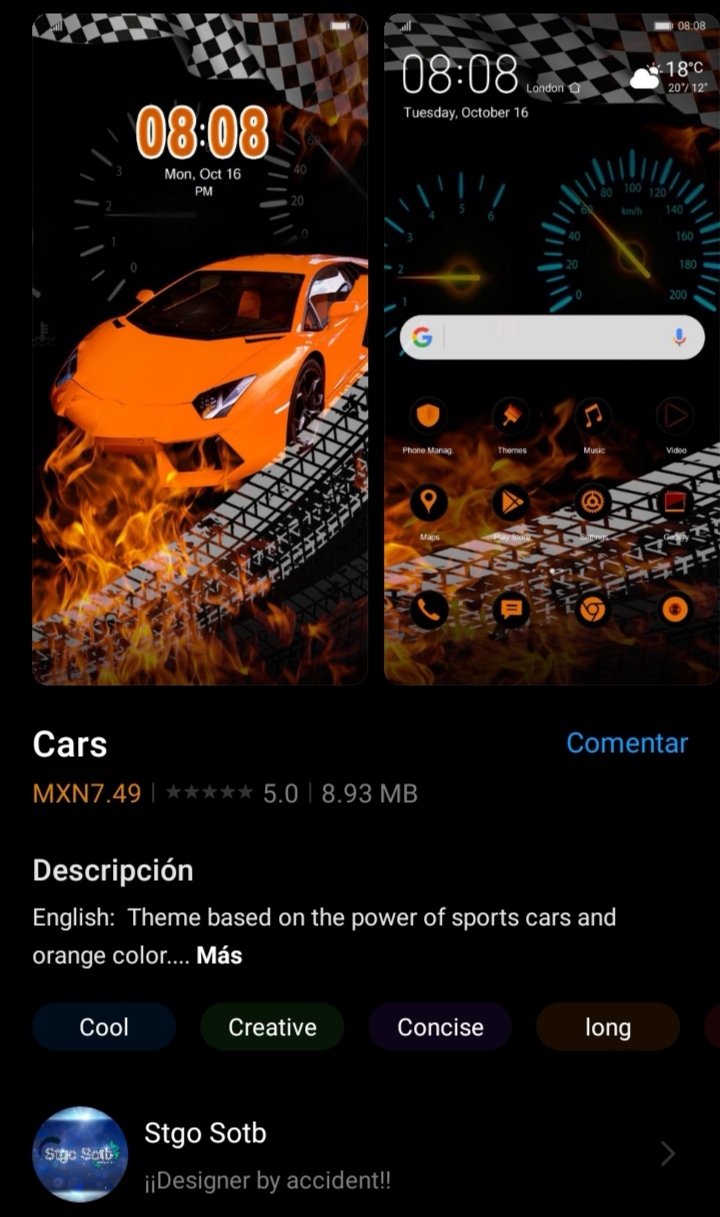This screenshot has width=720, height=1217.
Task: Tap the orange Settings gear icon
Action: (x=593, y=503)
